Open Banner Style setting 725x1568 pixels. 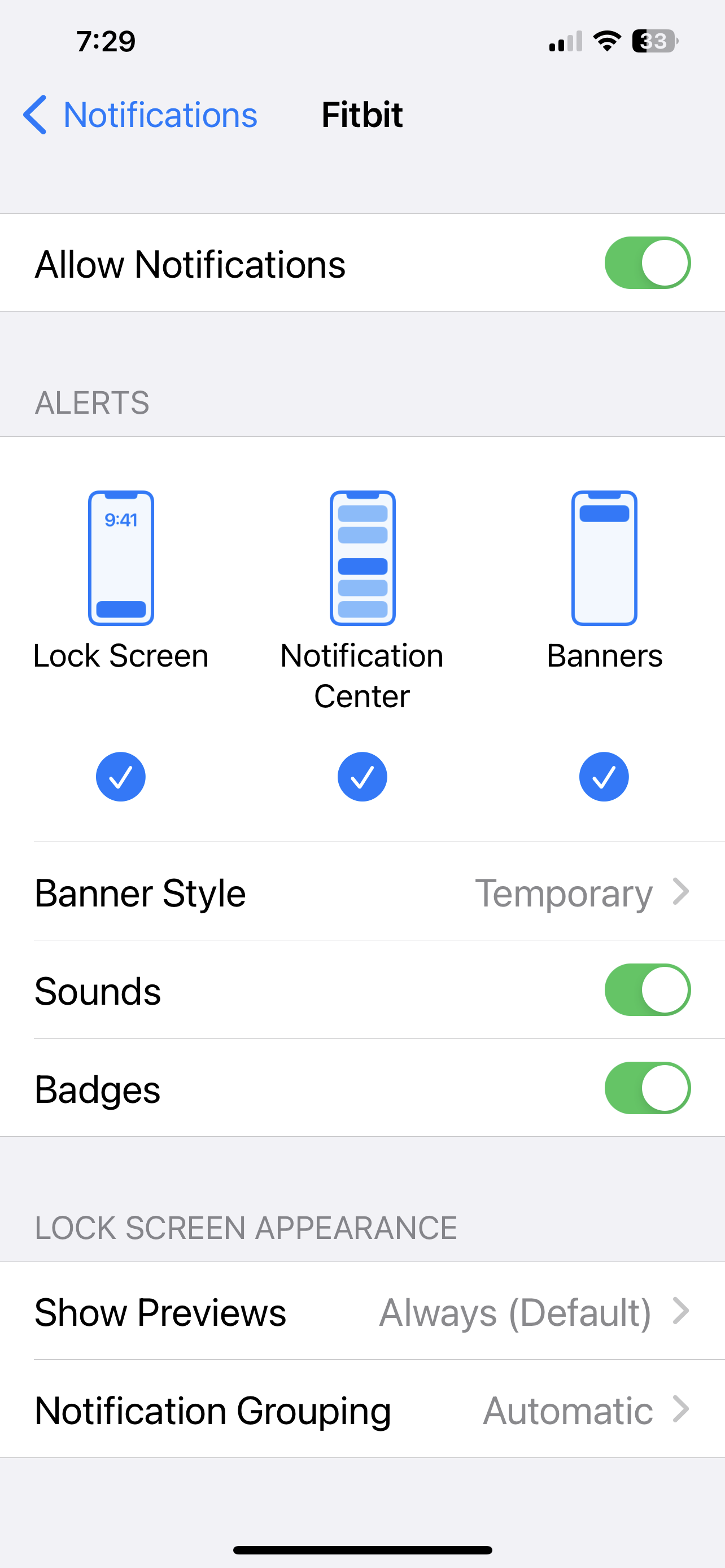[362, 892]
